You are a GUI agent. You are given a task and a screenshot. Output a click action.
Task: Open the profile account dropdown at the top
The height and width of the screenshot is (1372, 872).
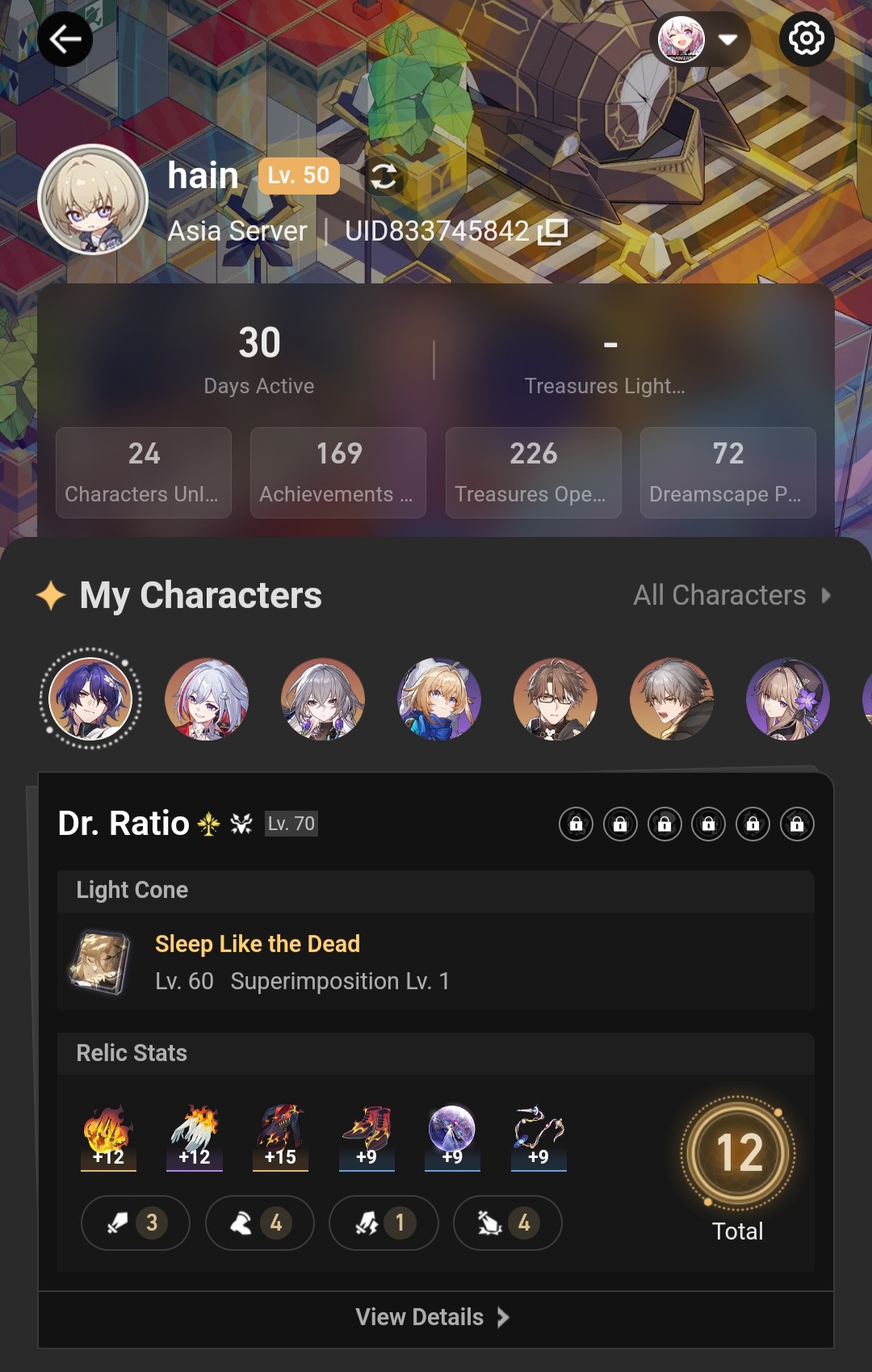click(699, 38)
